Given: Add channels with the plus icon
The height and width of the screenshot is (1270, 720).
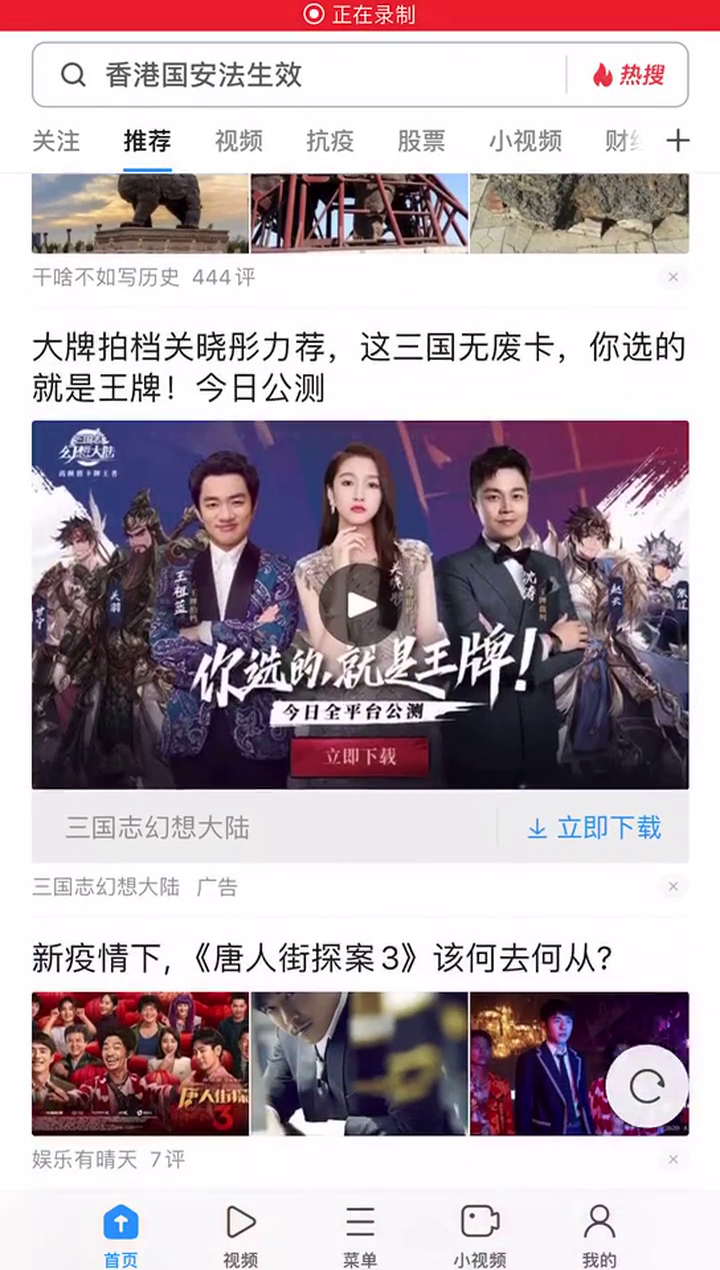Looking at the screenshot, I should (x=678, y=141).
